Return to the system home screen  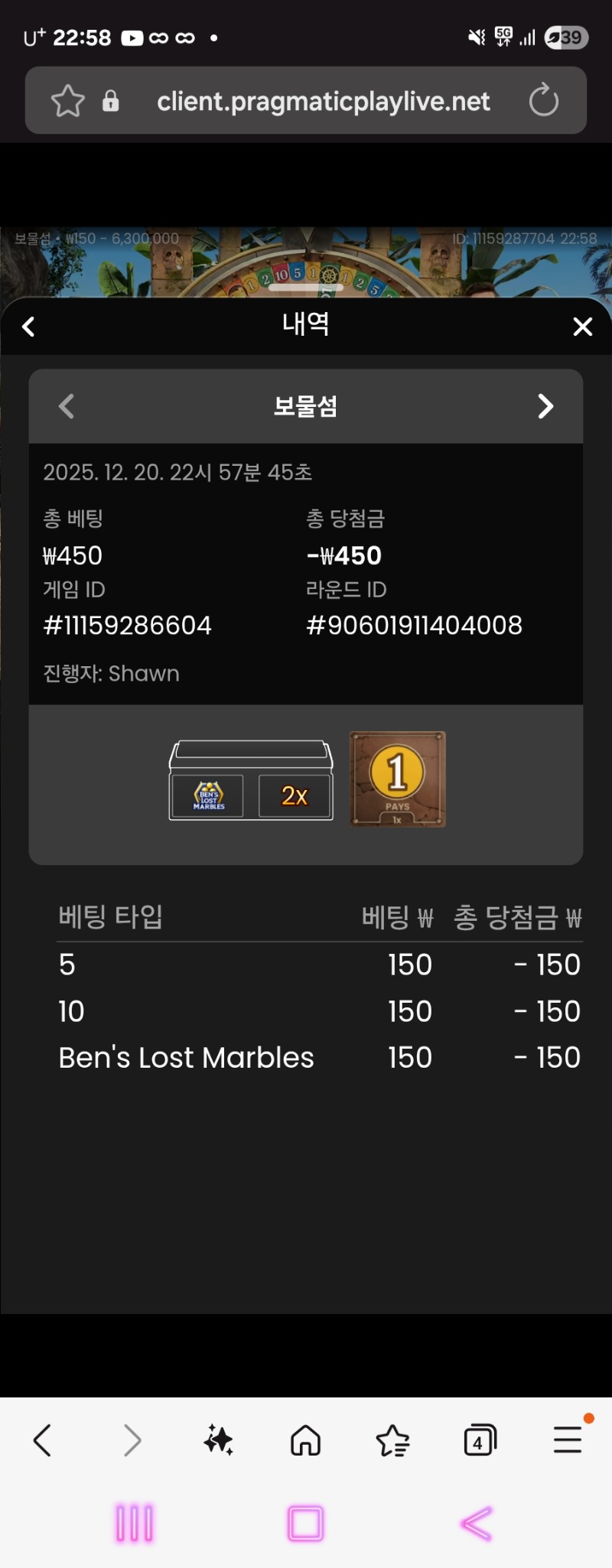(x=305, y=1523)
